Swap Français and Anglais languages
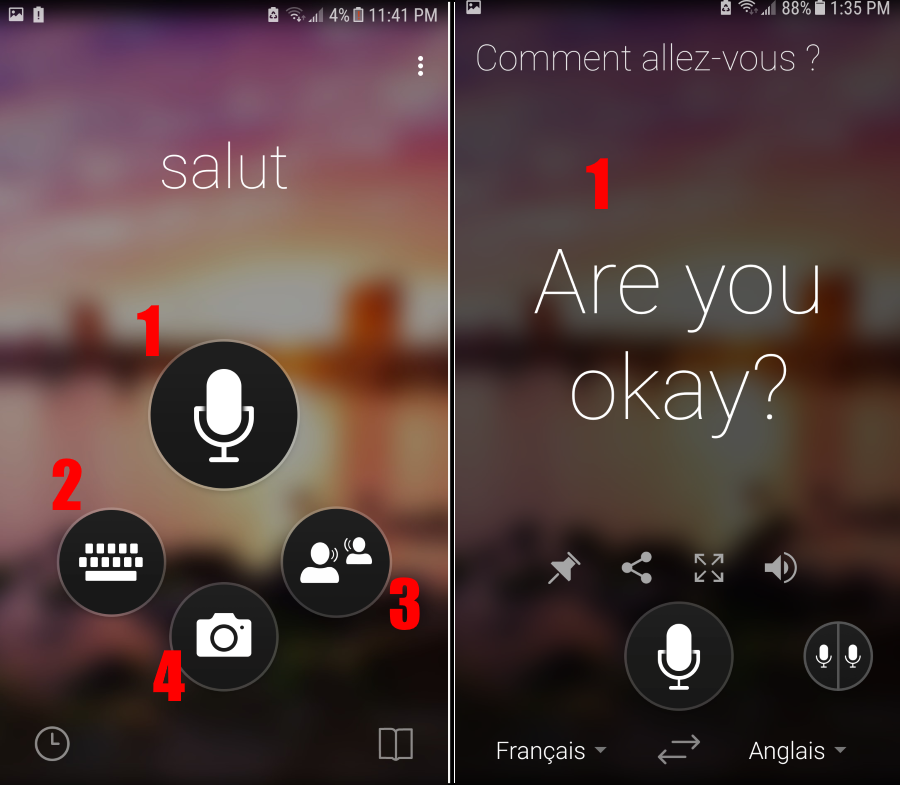Image resolution: width=900 pixels, height=785 pixels. [679, 750]
